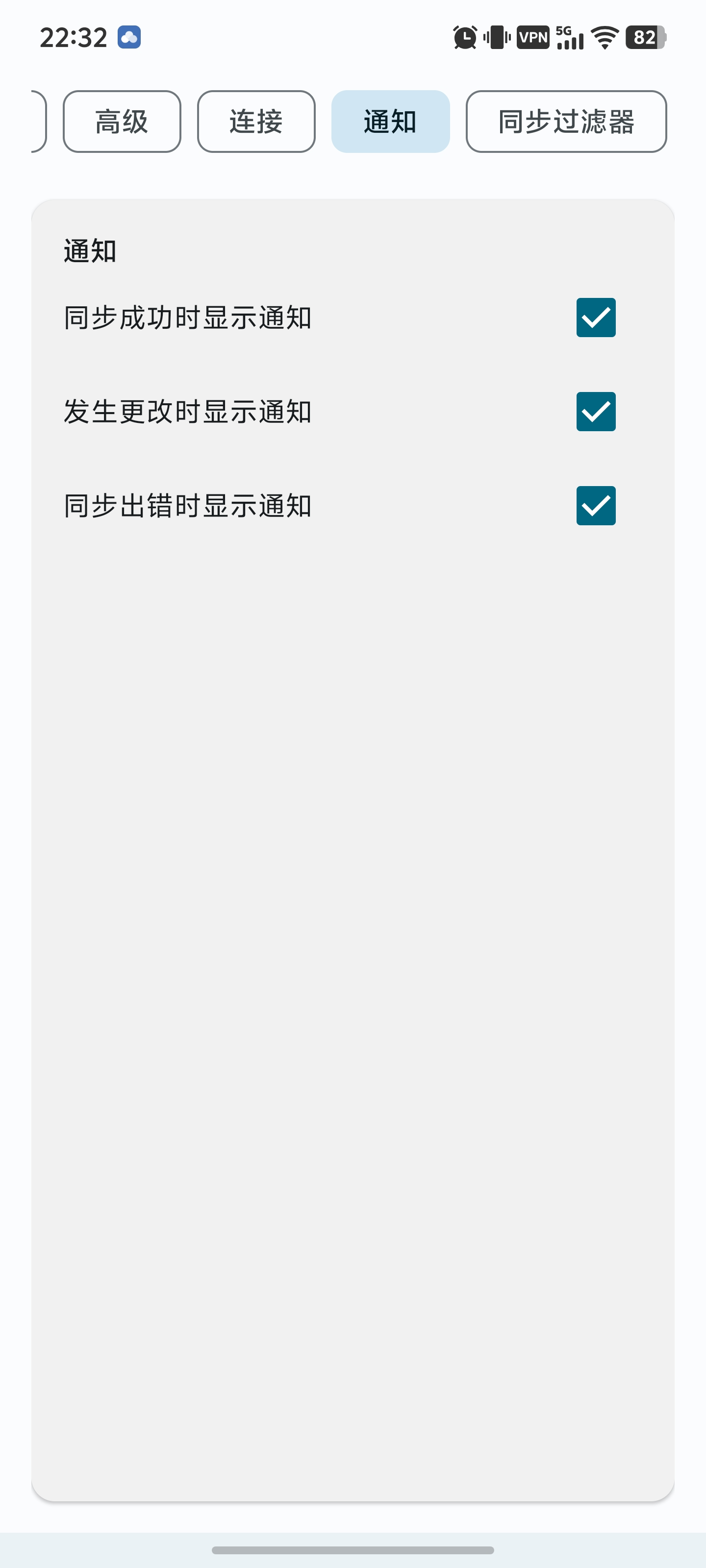Disable 发生更改时显示通知 checkbox
The height and width of the screenshot is (1568, 706).
click(596, 412)
